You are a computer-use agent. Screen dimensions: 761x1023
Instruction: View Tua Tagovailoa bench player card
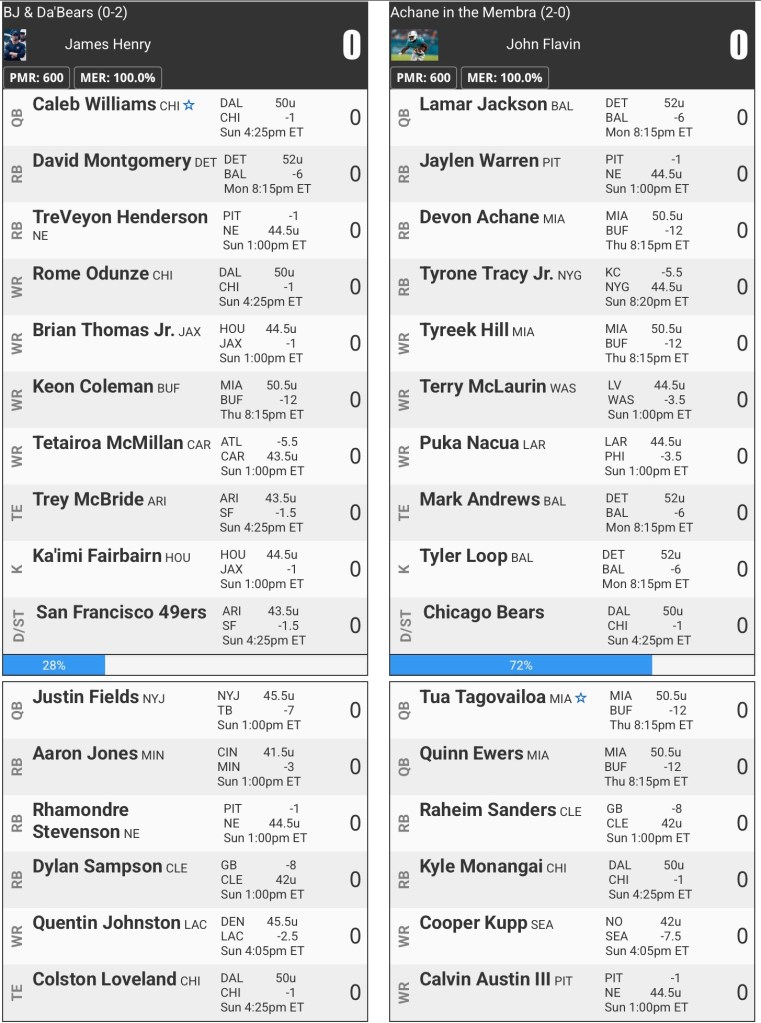pyautogui.click(x=482, y=697)
